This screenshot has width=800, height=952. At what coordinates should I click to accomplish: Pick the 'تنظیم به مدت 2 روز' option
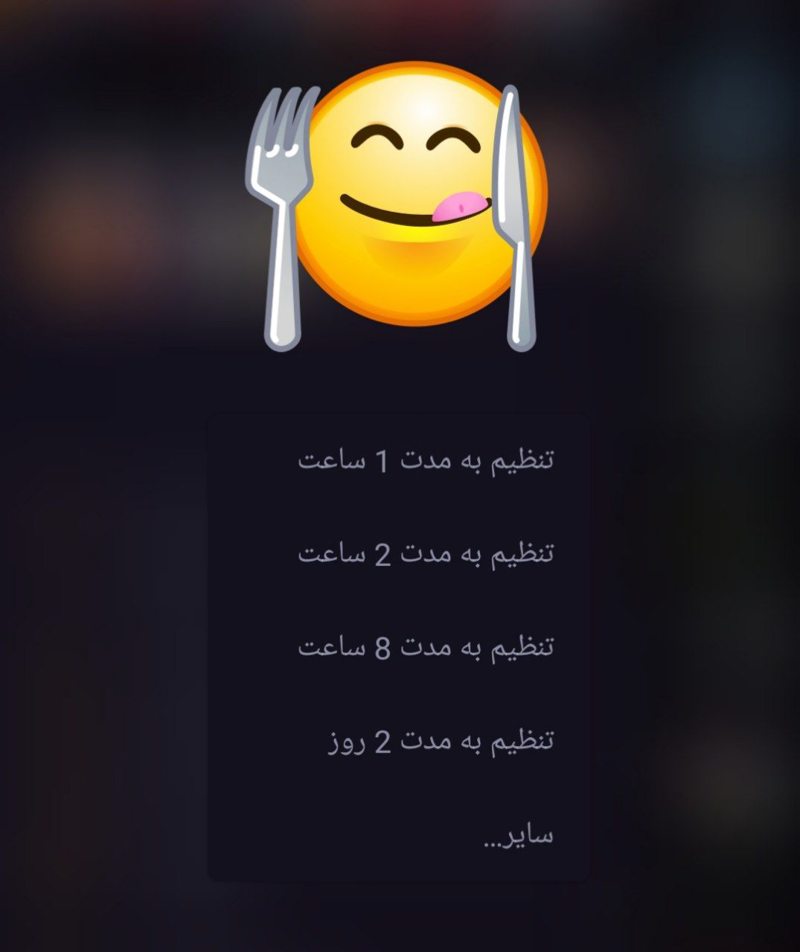440,741
